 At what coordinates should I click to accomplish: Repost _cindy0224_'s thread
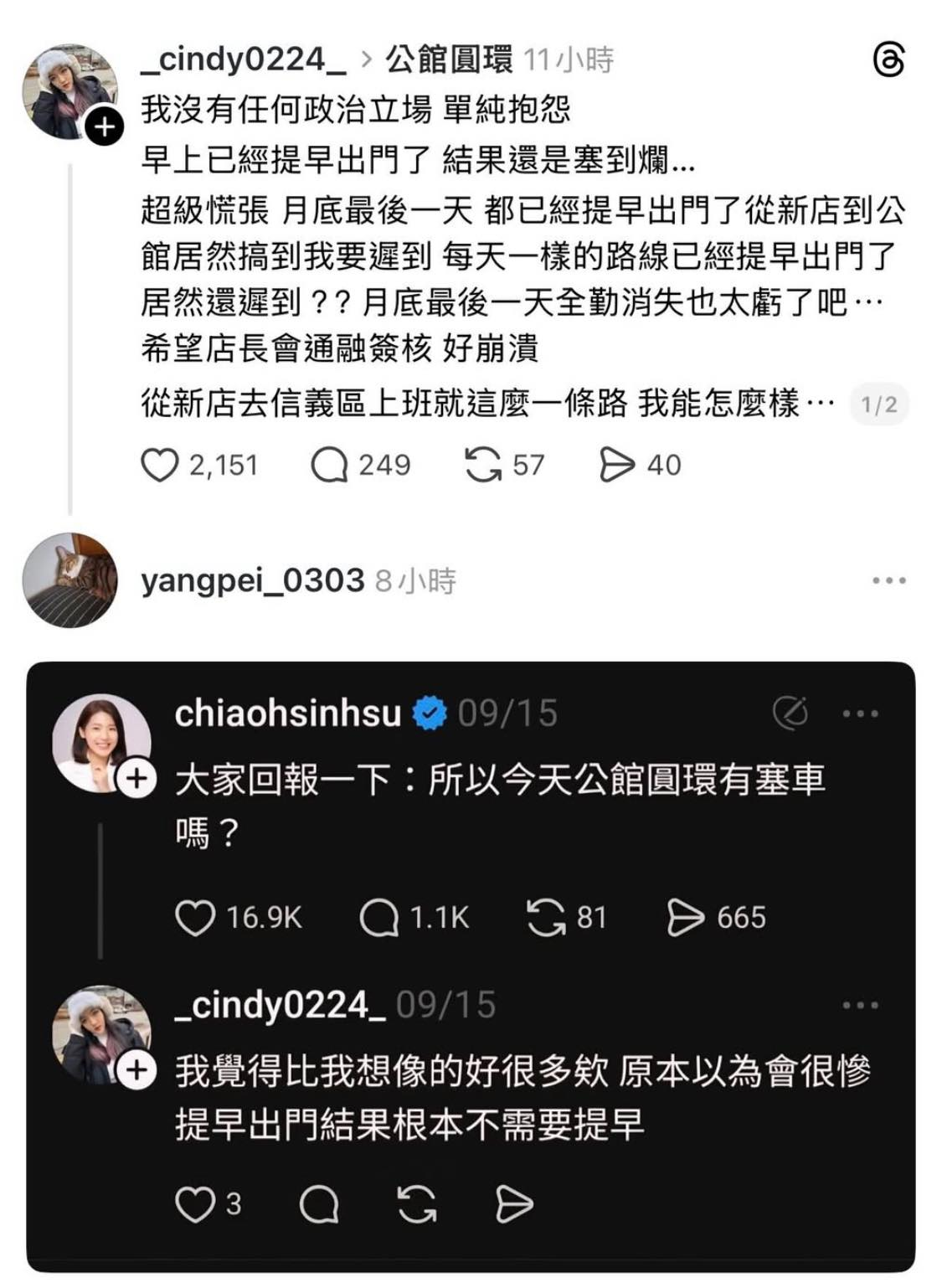[x=483, y=465]
